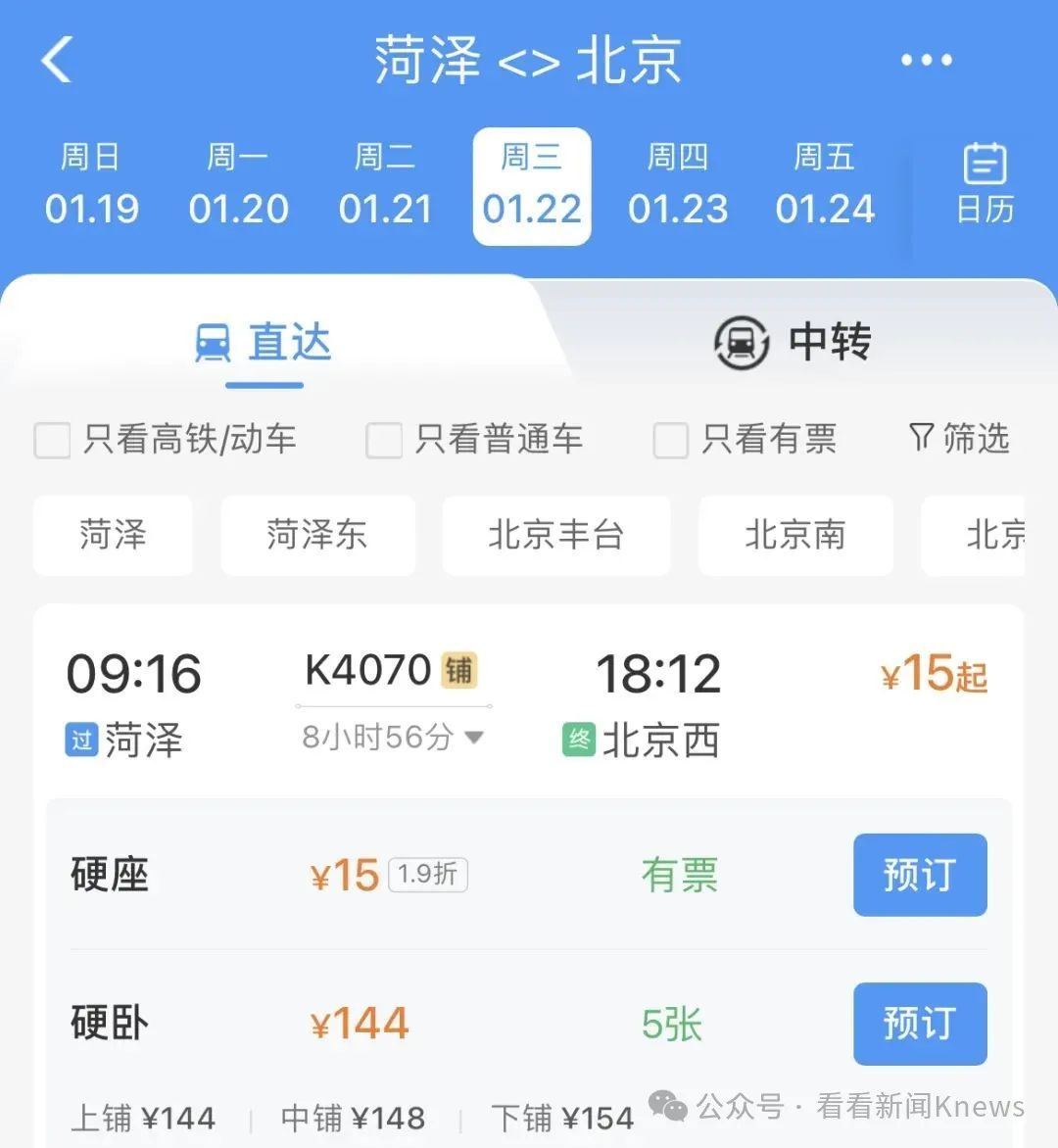Tap the three-dot more options icon
This screenshot has width=1058, height=1148.
926,61
